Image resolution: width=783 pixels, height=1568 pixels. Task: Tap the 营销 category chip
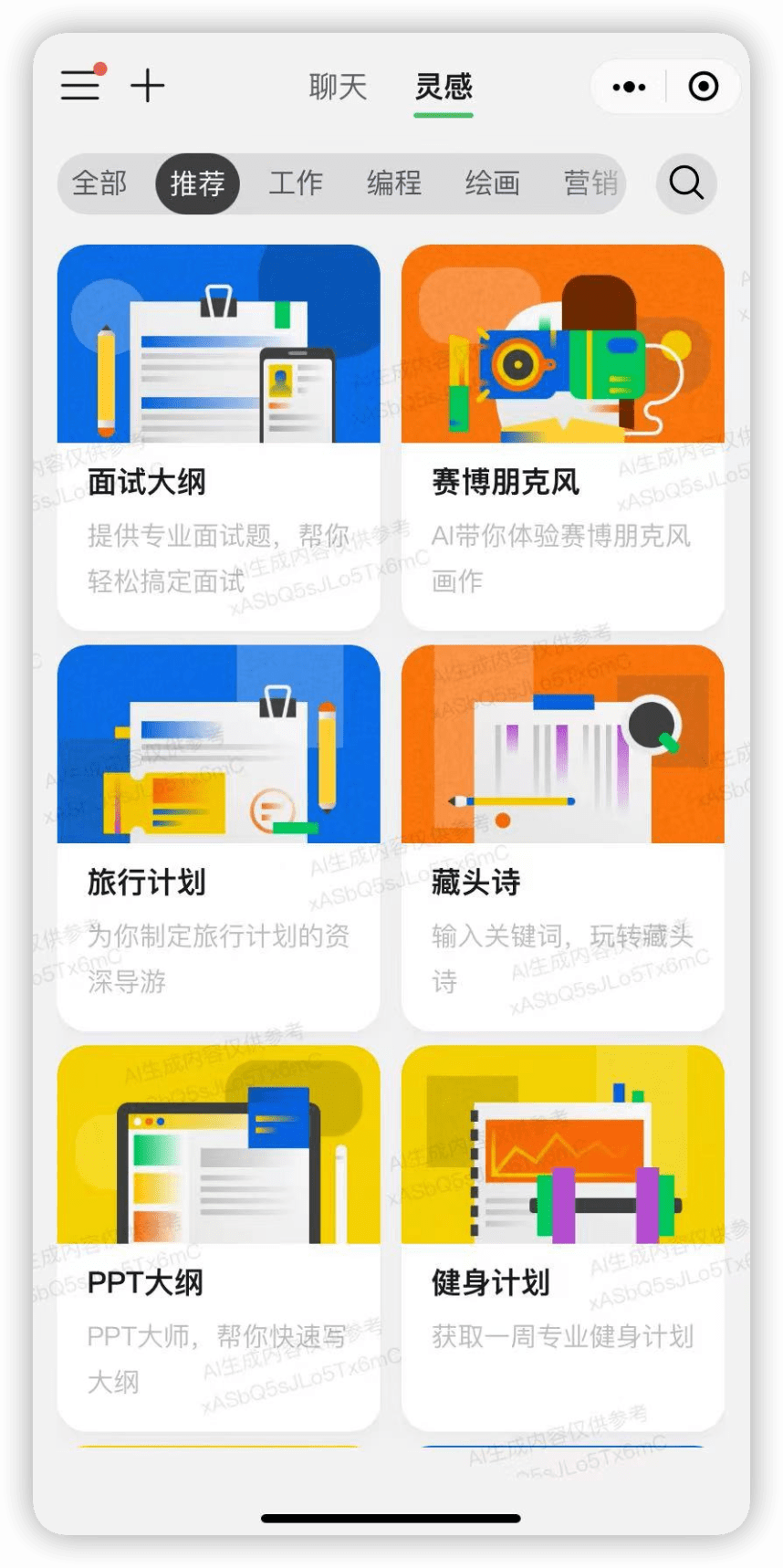coord(590,183)
